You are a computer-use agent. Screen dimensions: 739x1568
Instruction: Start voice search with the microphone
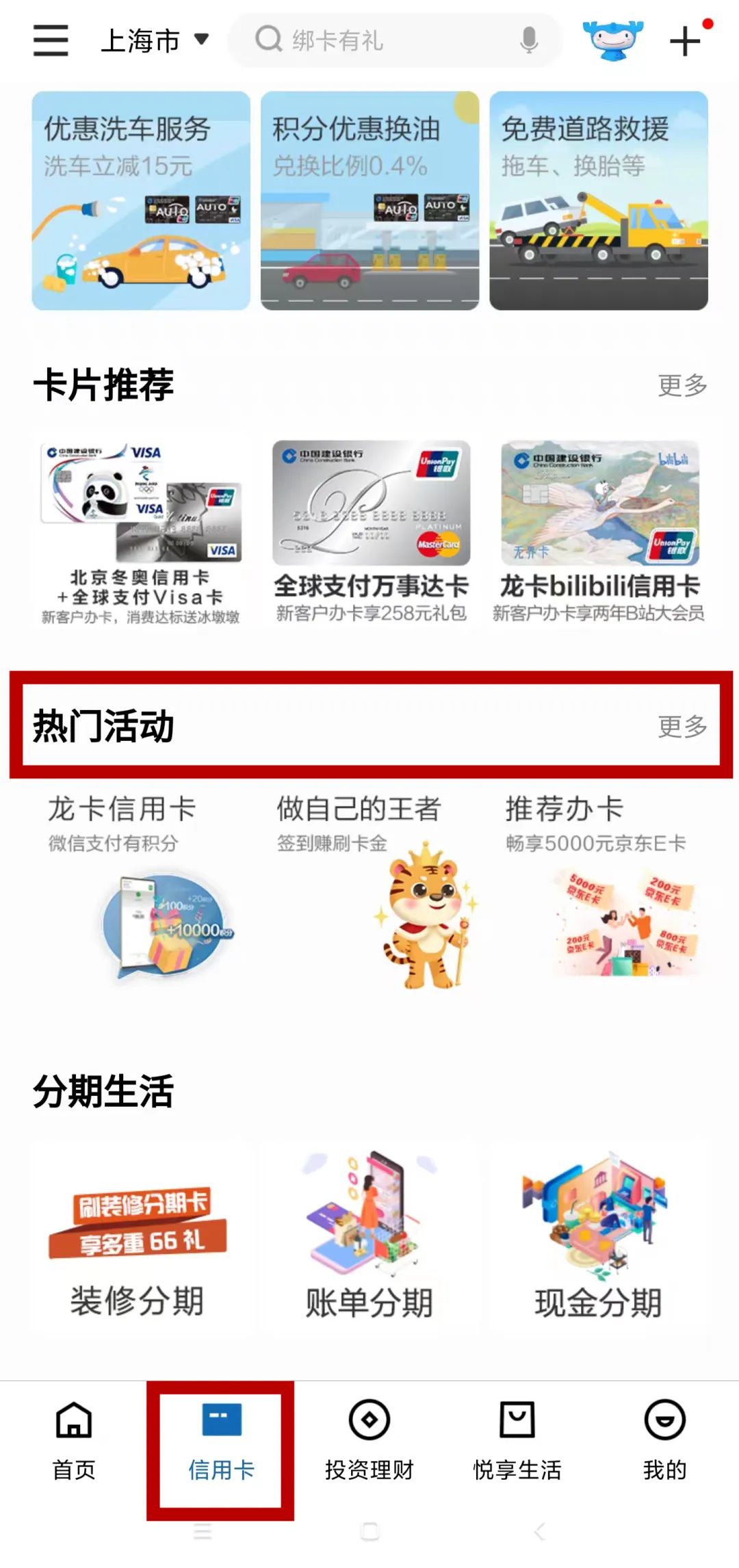coord(528,40)
